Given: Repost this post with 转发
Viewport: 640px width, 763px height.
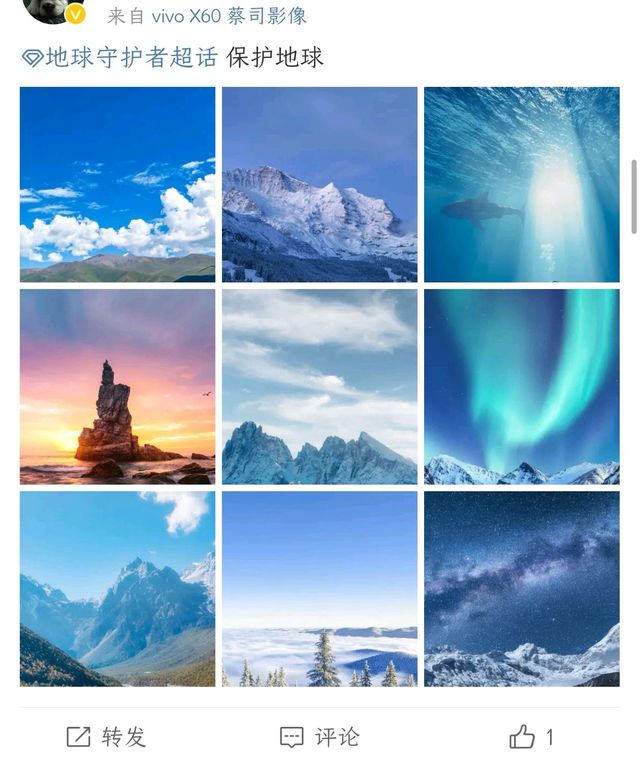Looking at the screenshot, I should tap(106, 737).
